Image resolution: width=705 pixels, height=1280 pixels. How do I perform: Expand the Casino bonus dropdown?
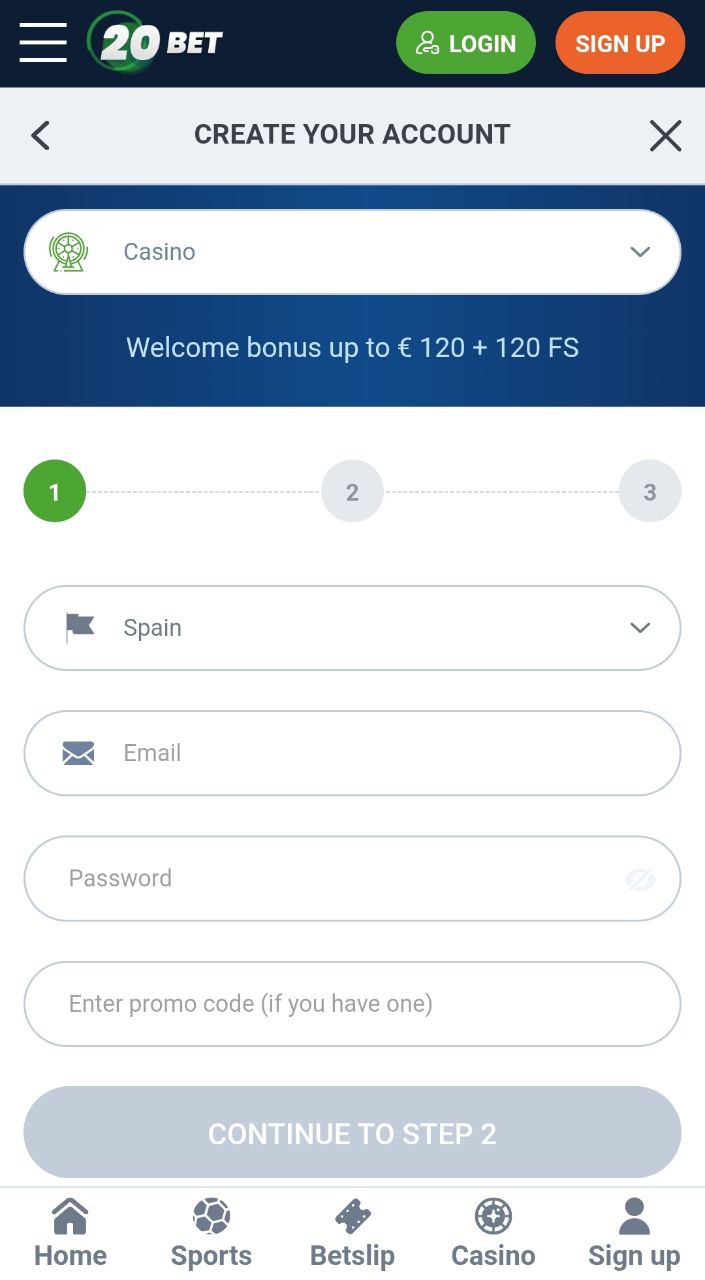coord(352,252)
